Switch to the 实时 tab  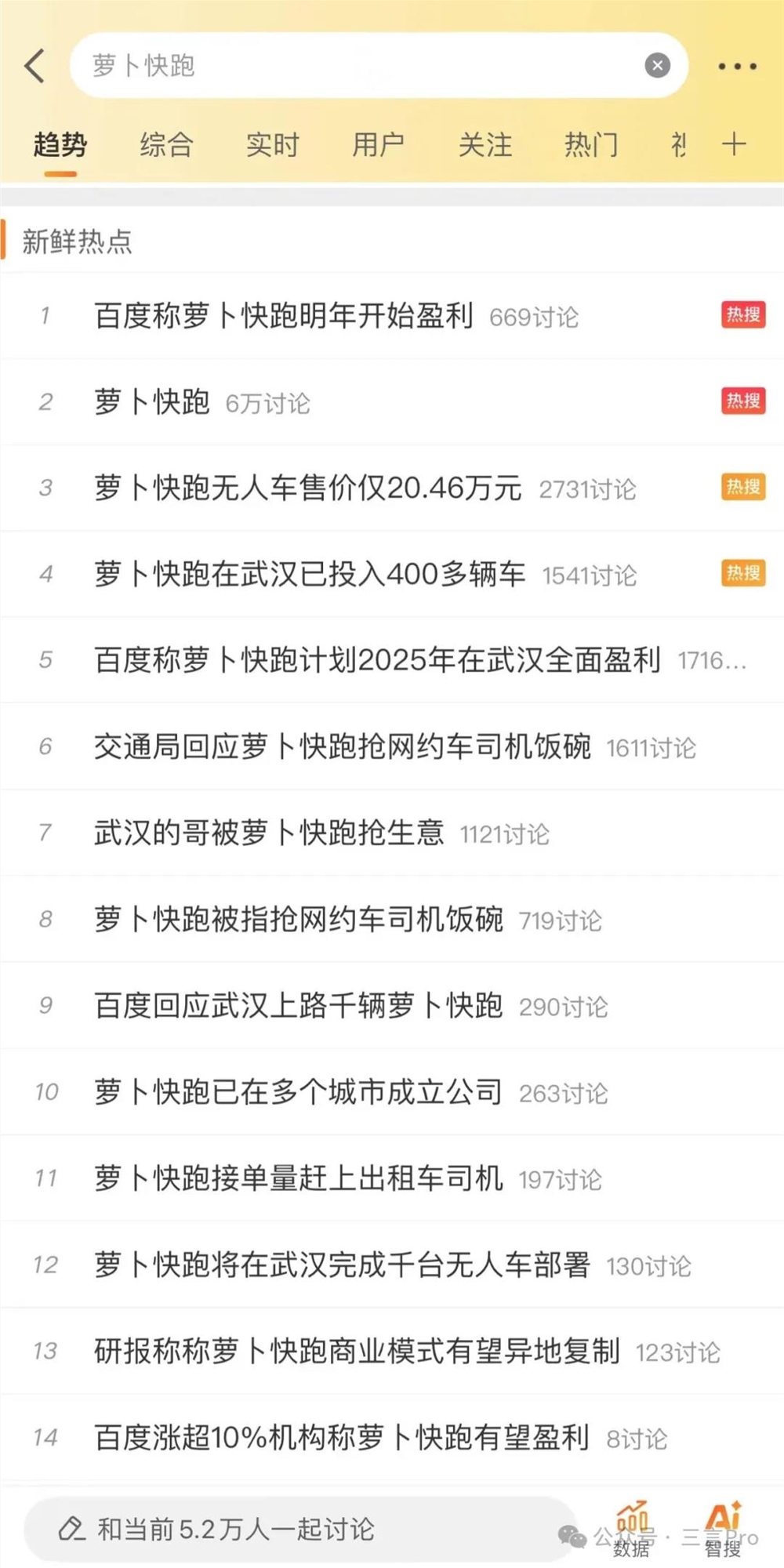pyautogui.click(x=273, y=145)
